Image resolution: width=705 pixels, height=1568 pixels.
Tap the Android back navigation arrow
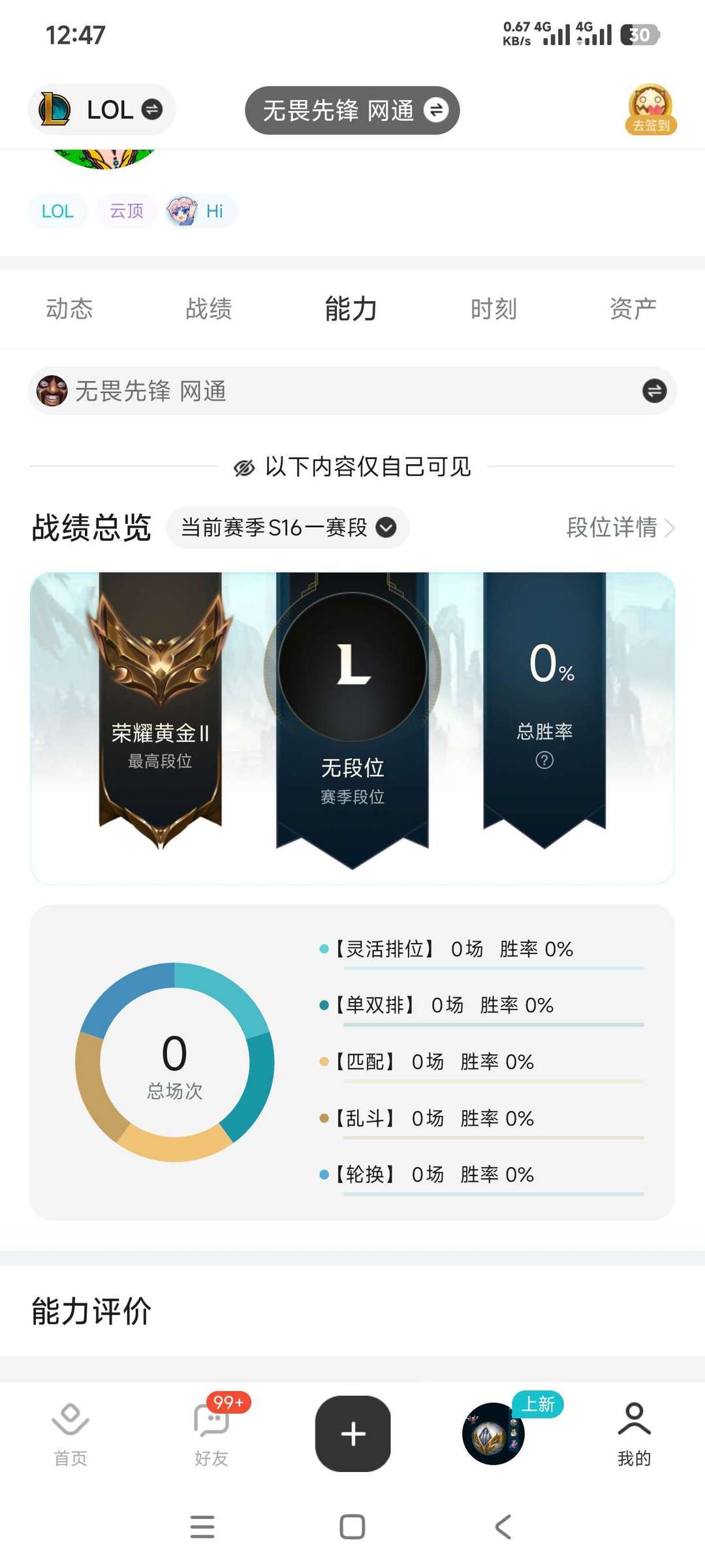coord(501,1527)
